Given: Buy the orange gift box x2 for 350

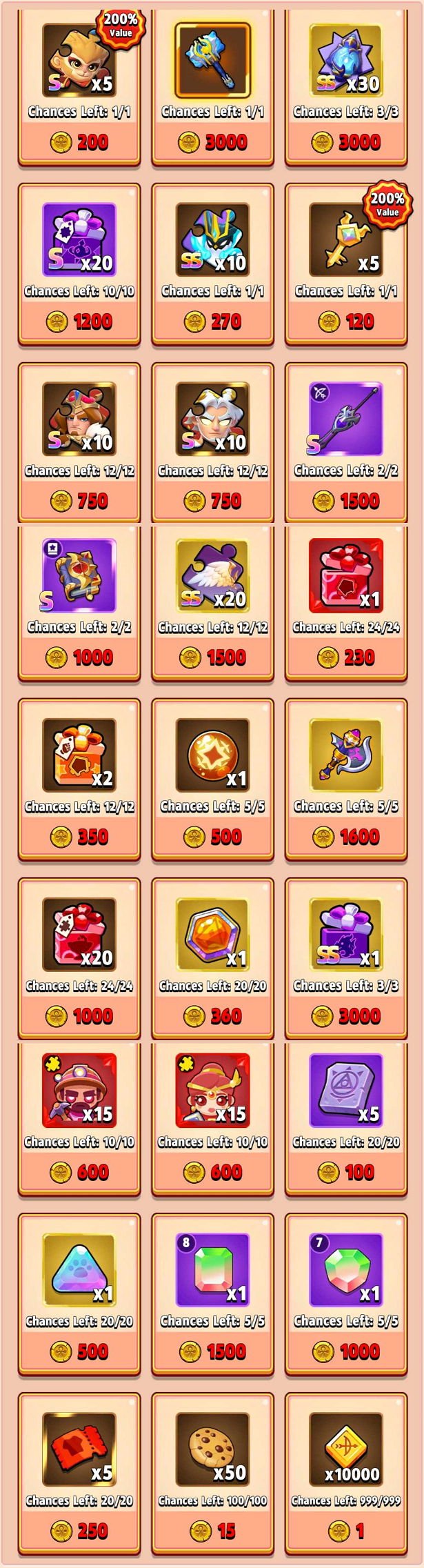Looking at the screenshot, I should (79, 781).
